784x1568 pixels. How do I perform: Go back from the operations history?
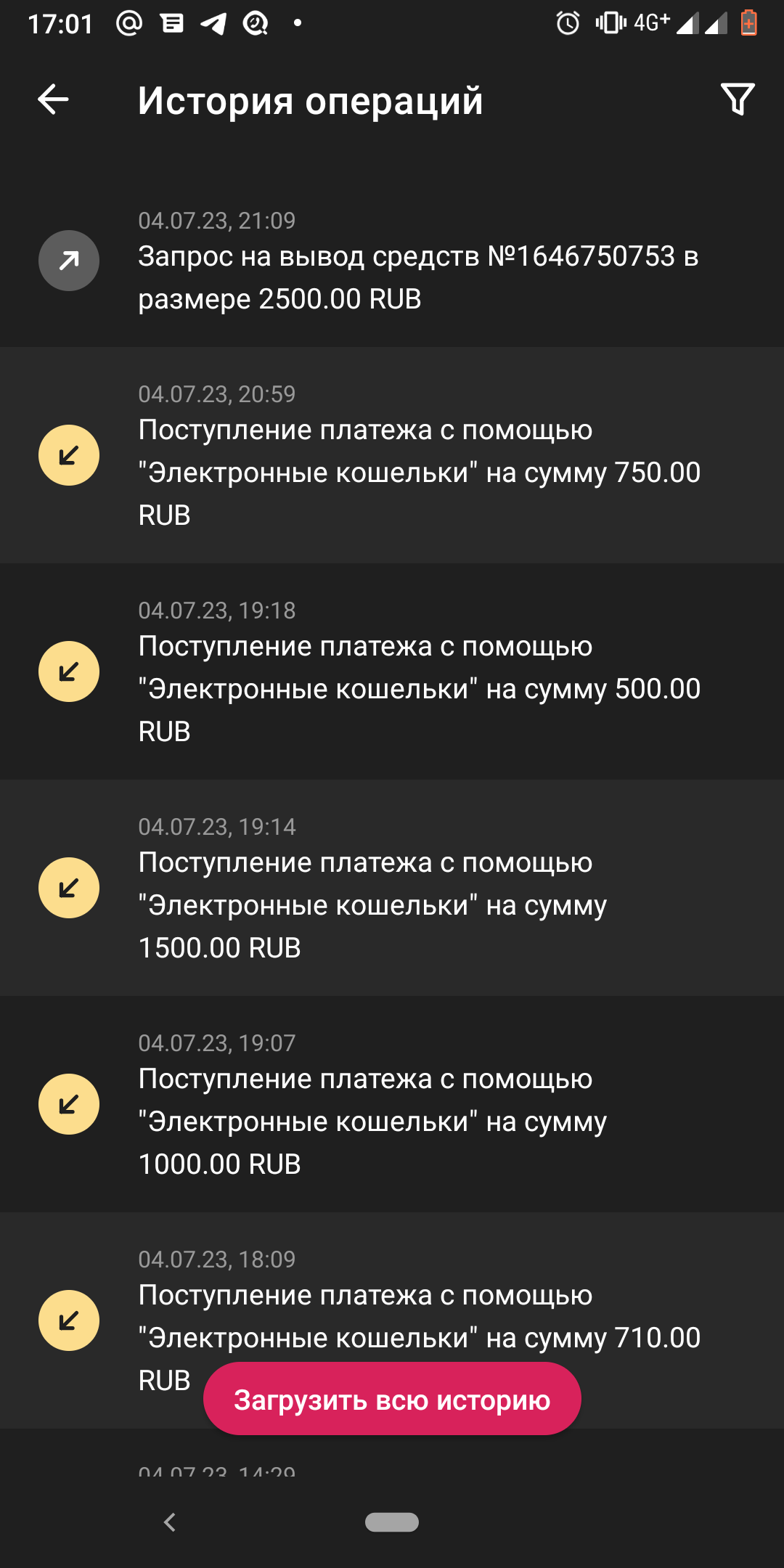coord(53,99)
